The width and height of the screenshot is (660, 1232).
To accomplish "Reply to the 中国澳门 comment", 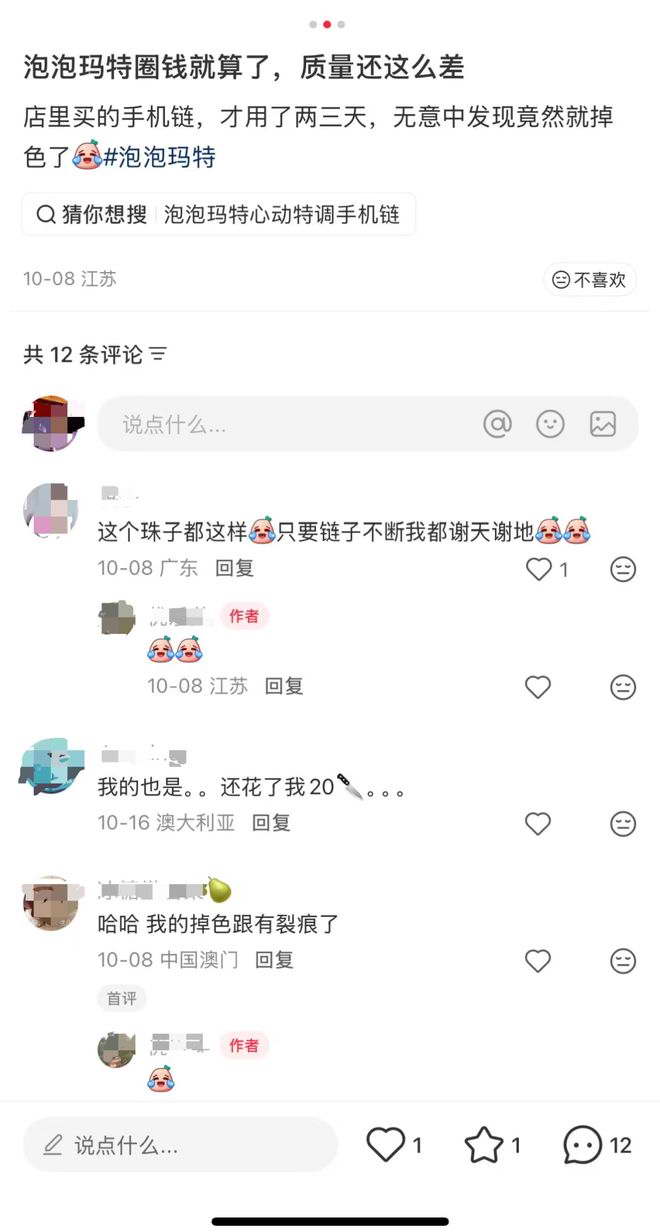I will tap(274, 960).
